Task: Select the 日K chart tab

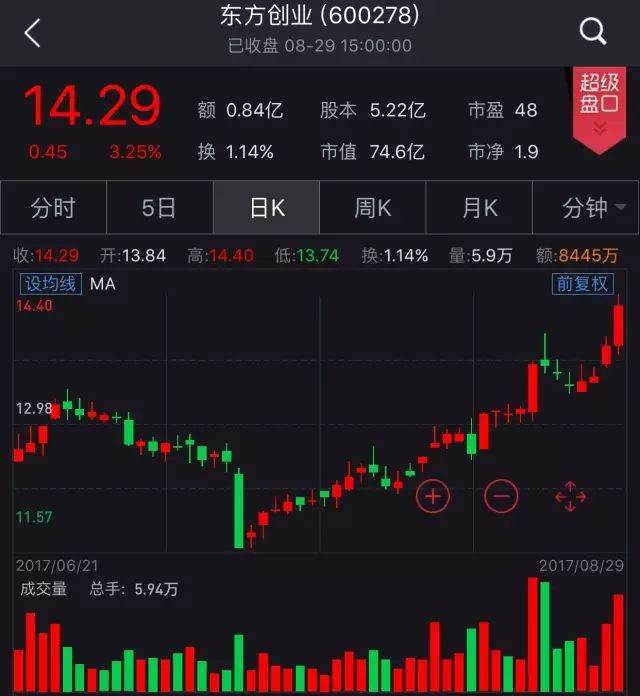Action: [266, 208]
